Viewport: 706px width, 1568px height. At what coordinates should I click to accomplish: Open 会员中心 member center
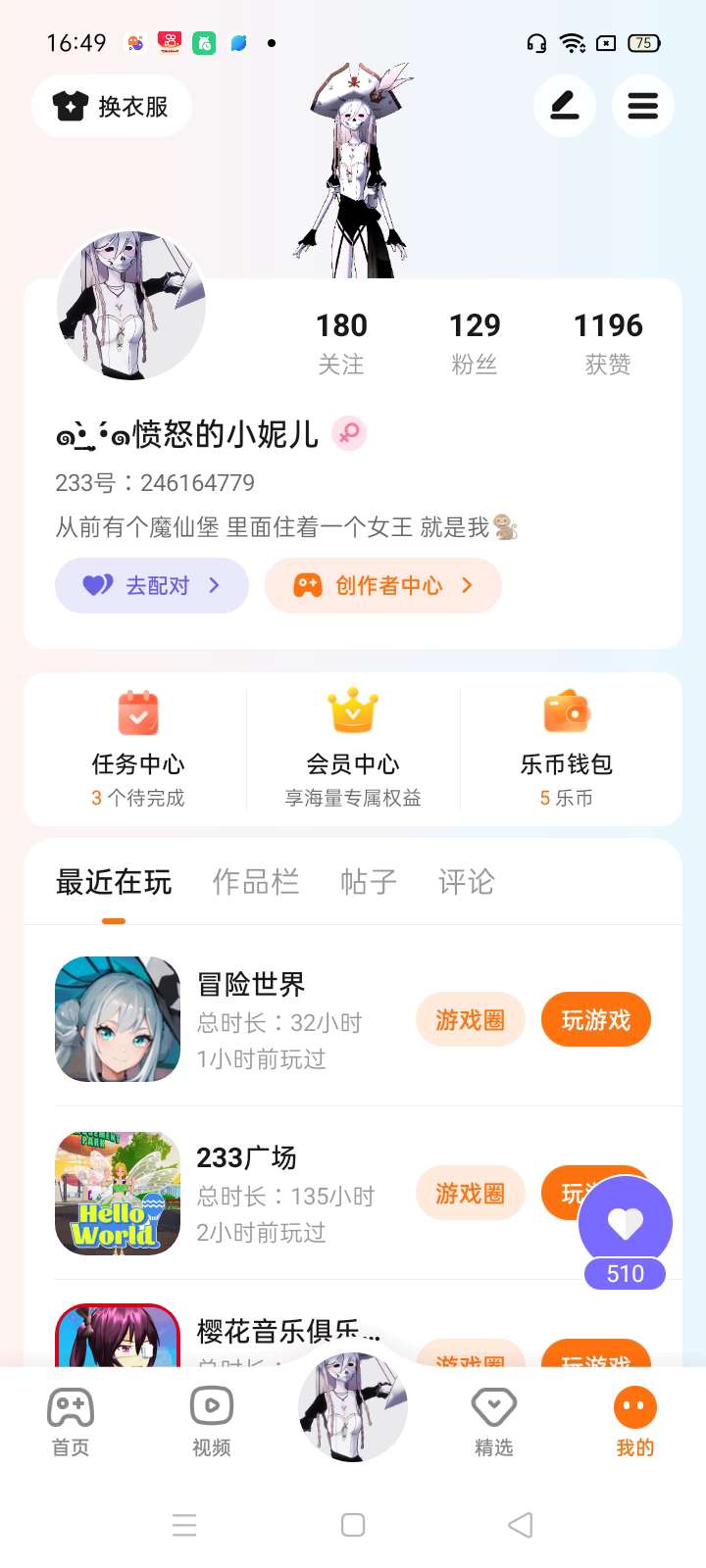(353, 750)
